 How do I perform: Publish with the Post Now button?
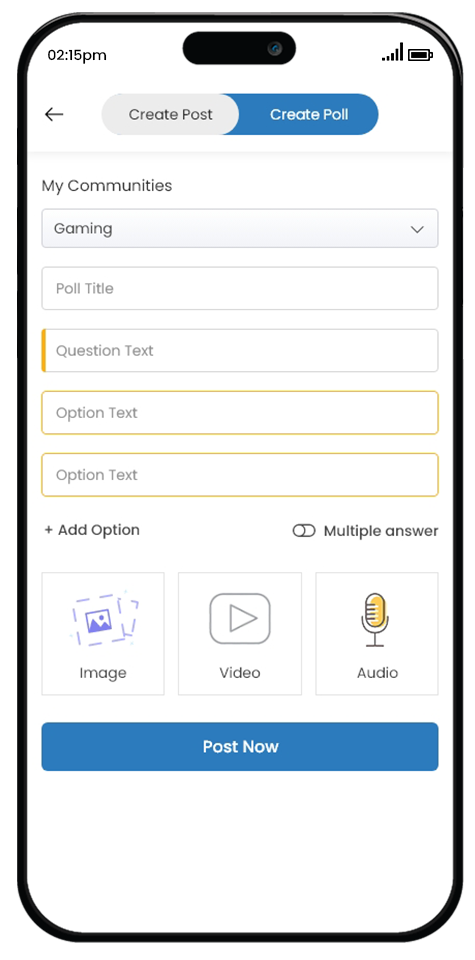(x=240, y=746)
